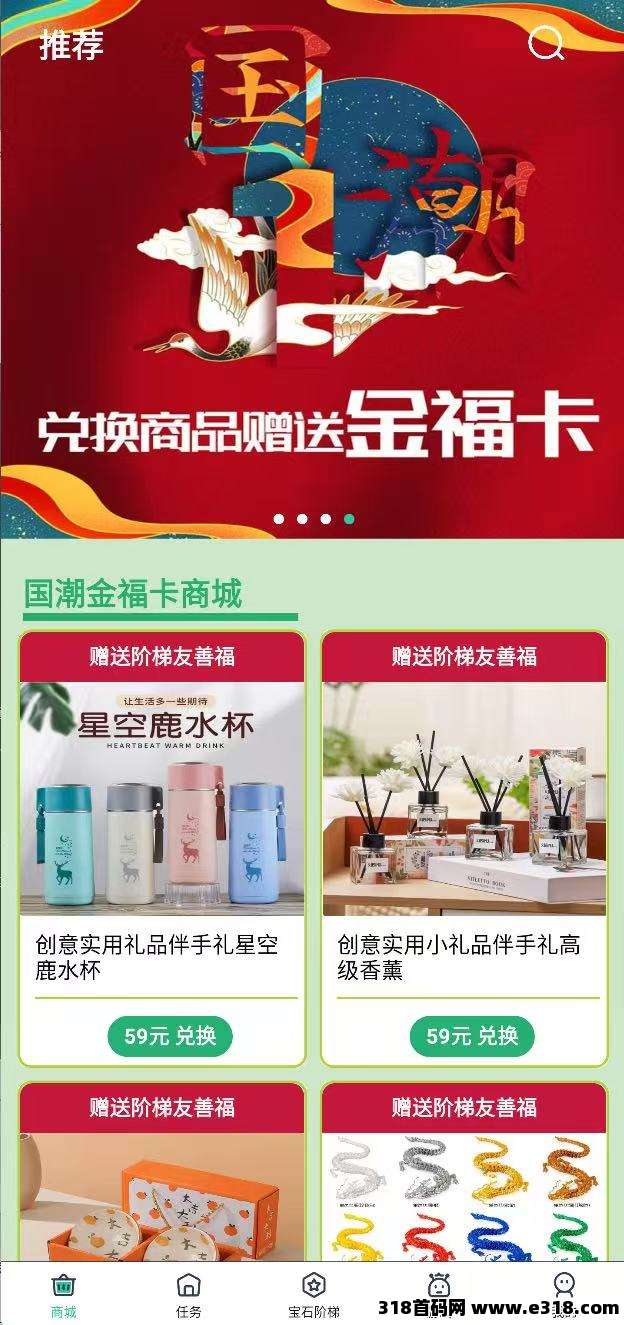624x1325 pixels.
Task: Switch to the 商城 tab
Action: tap(63, 1294)
